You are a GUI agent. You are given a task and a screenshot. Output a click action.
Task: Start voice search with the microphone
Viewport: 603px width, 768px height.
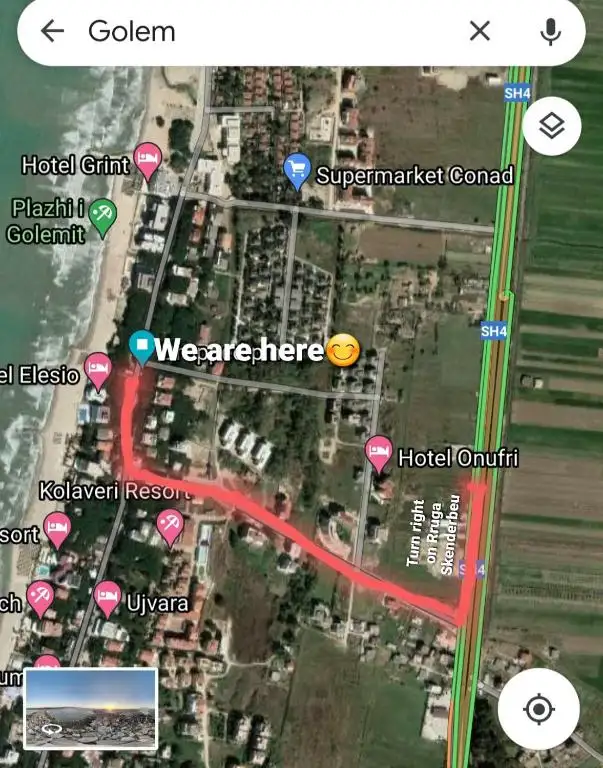pyautogui.click(x=550, y=31)
